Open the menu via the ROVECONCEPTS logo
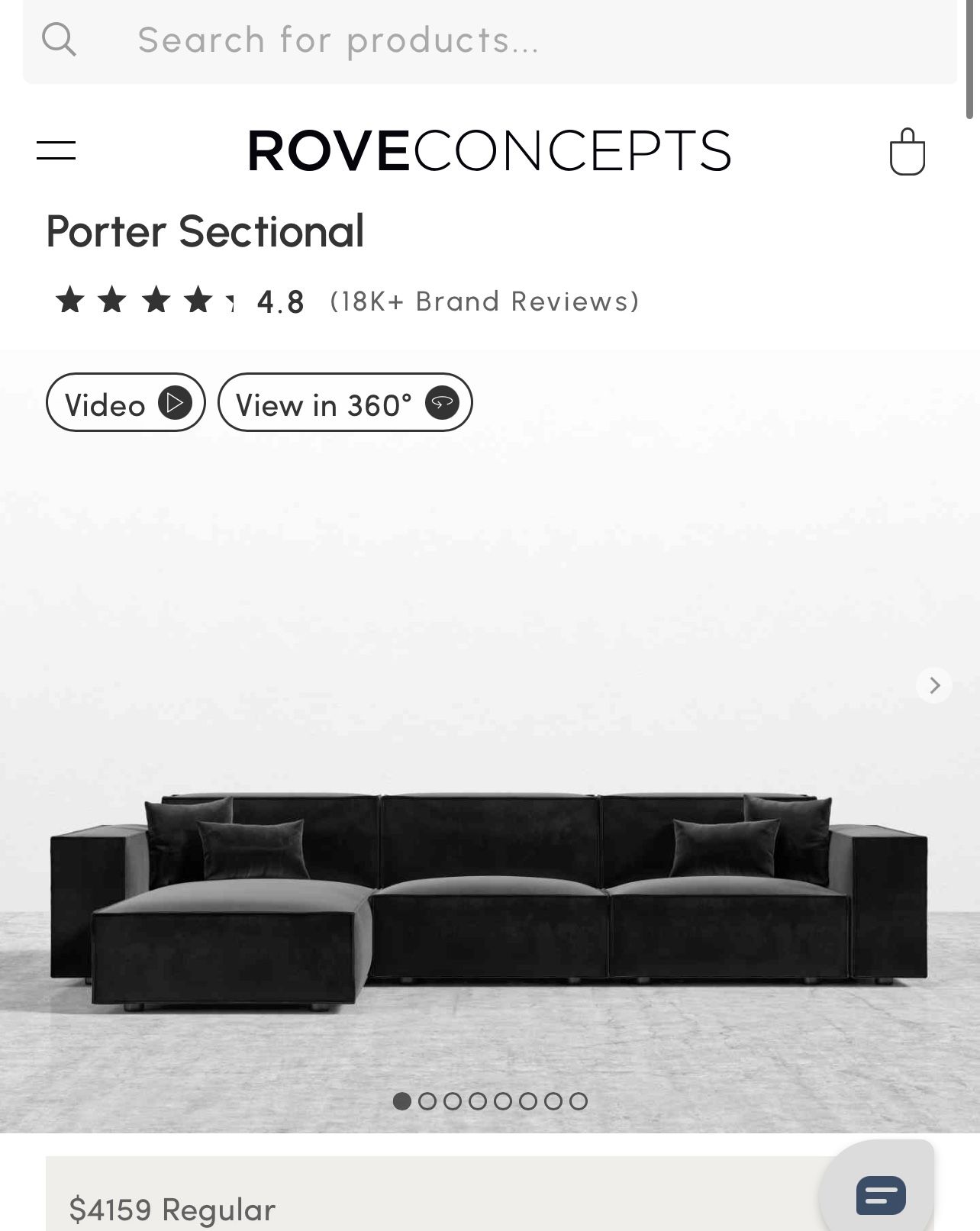The height and width of the screenshot is (1231, 980). pos(489,150)
